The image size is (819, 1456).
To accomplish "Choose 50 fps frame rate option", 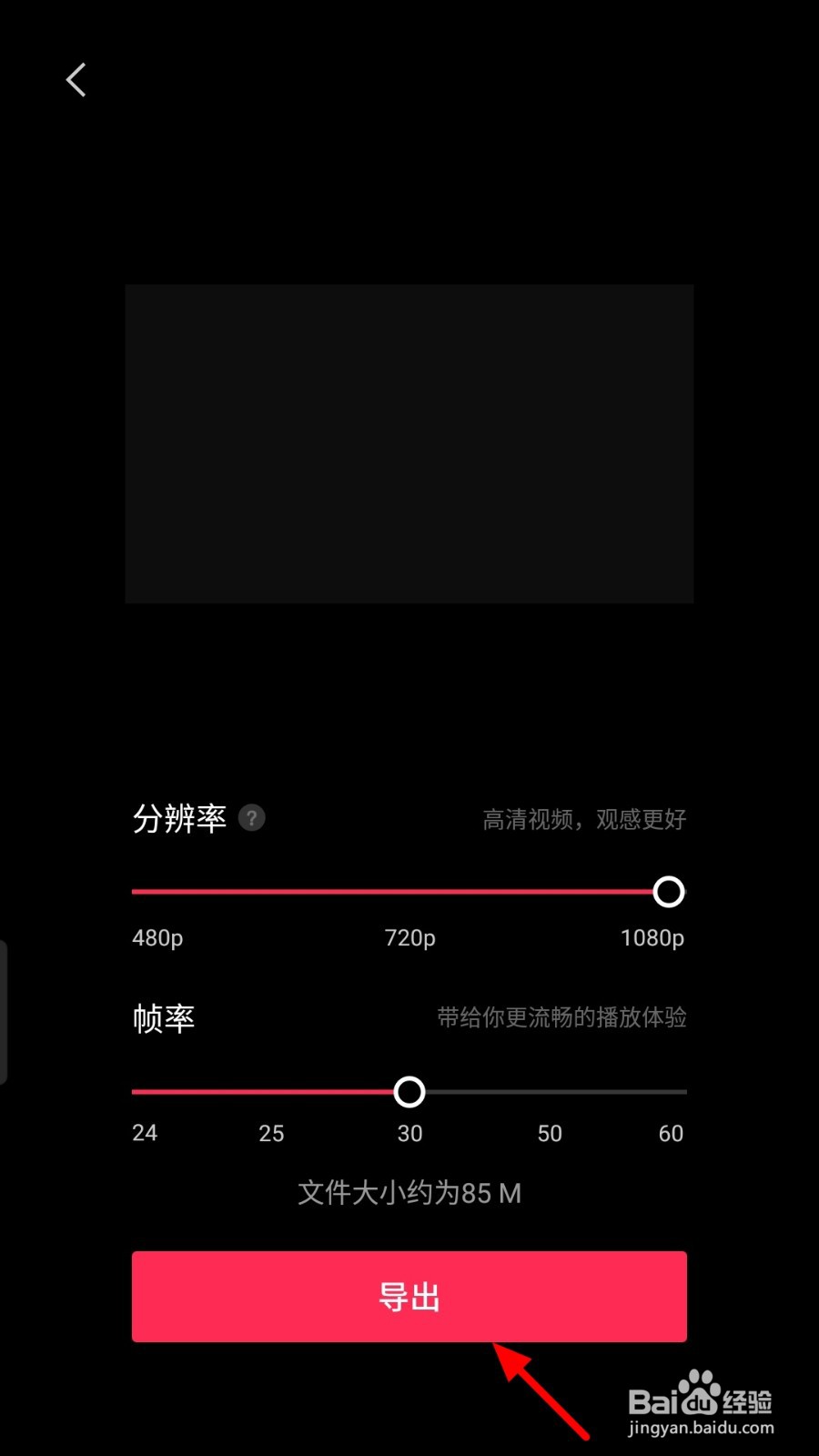I will 550,1133.
